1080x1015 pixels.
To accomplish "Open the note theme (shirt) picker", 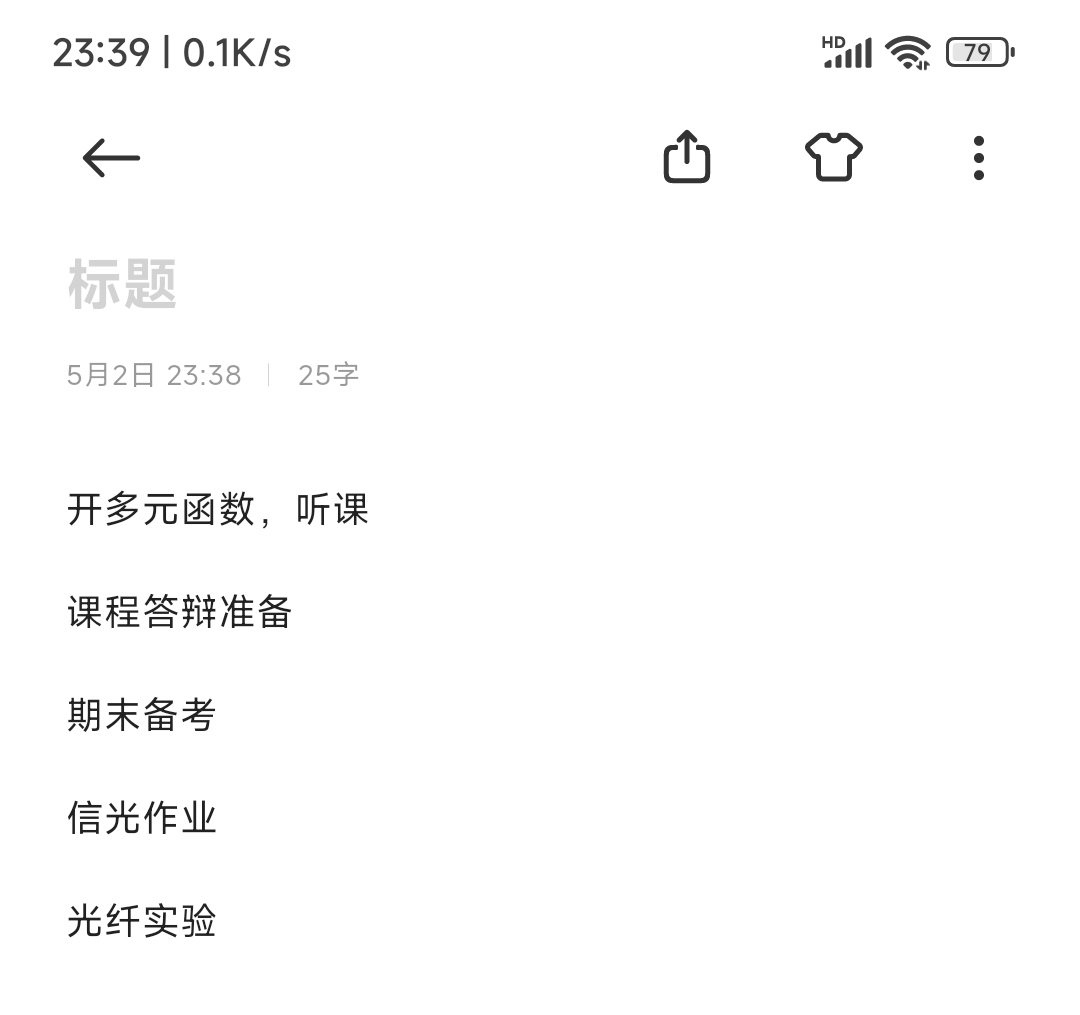I will point(833,158).
